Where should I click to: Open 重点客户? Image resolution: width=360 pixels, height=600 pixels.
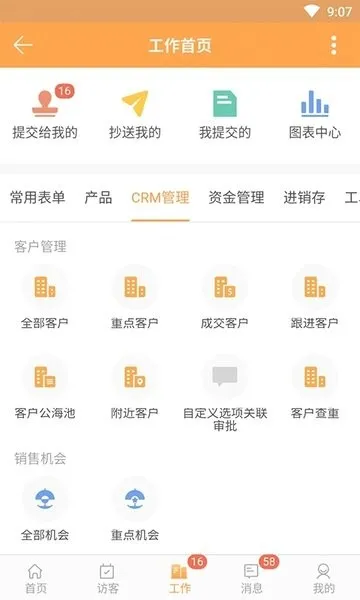click(135, 298)
